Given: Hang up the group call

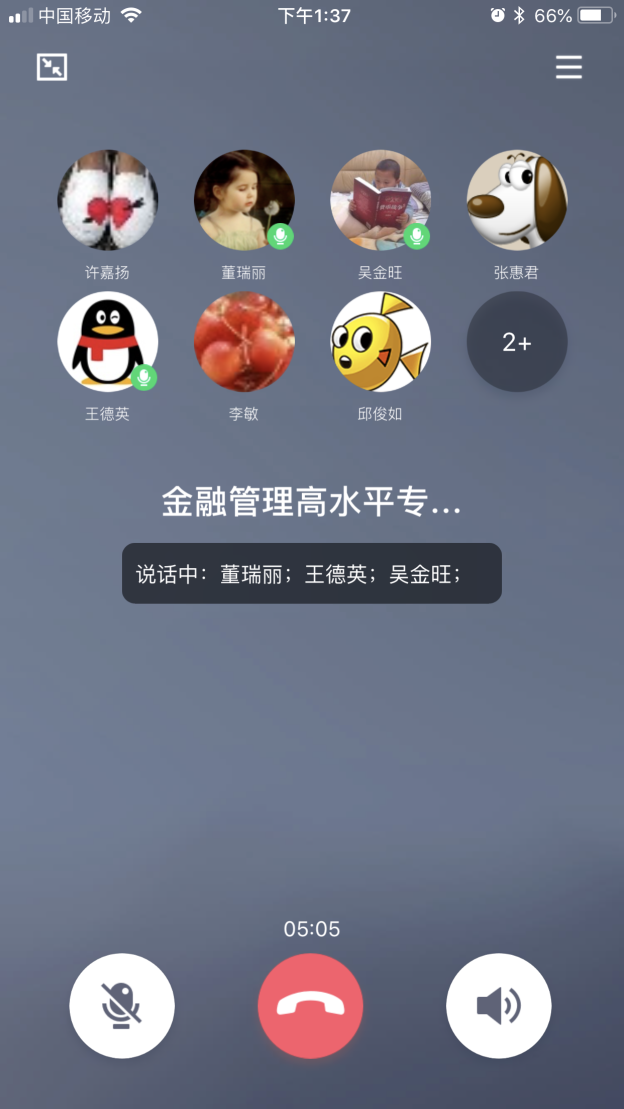Looking at the screenshot, I should pos(311,1005).
